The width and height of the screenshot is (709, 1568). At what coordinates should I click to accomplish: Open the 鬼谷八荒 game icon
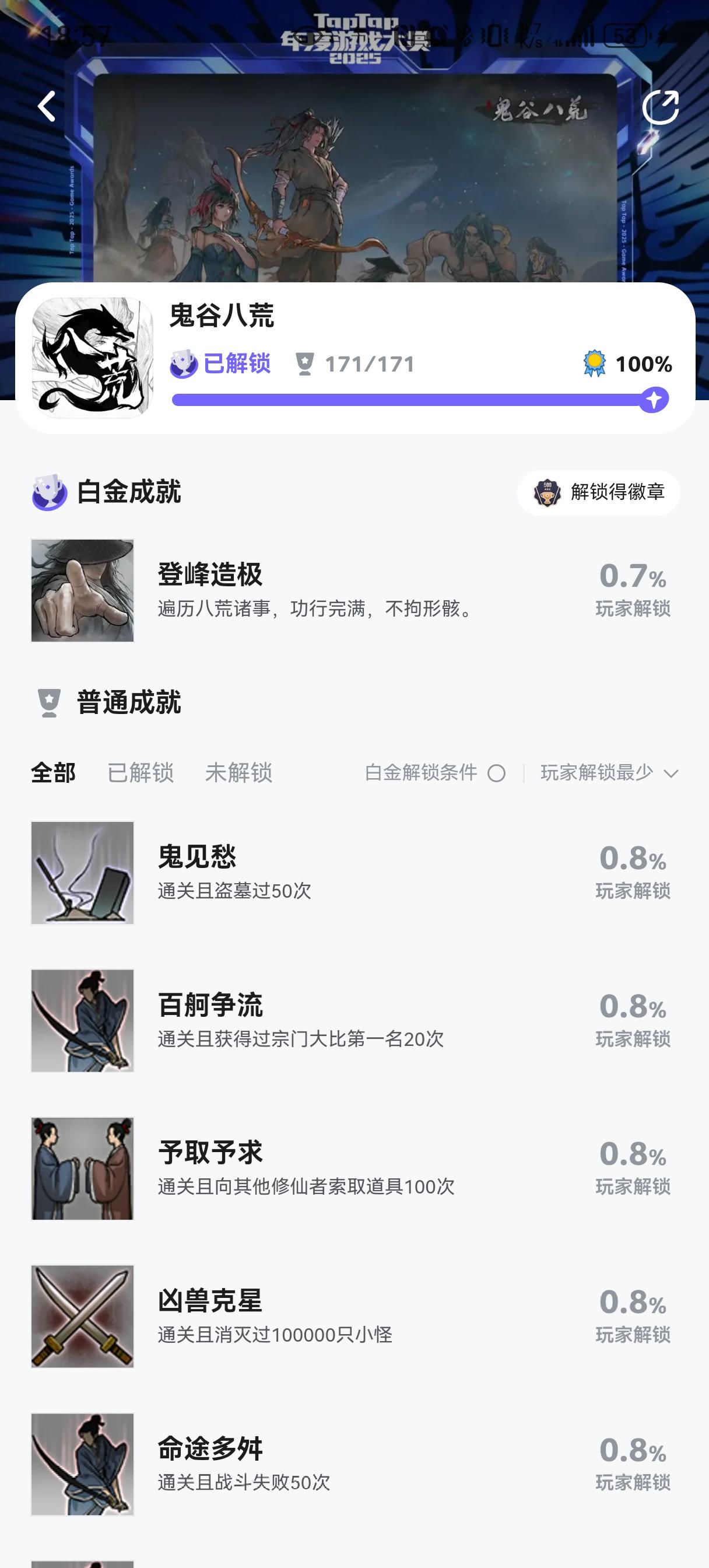(93, 358)
